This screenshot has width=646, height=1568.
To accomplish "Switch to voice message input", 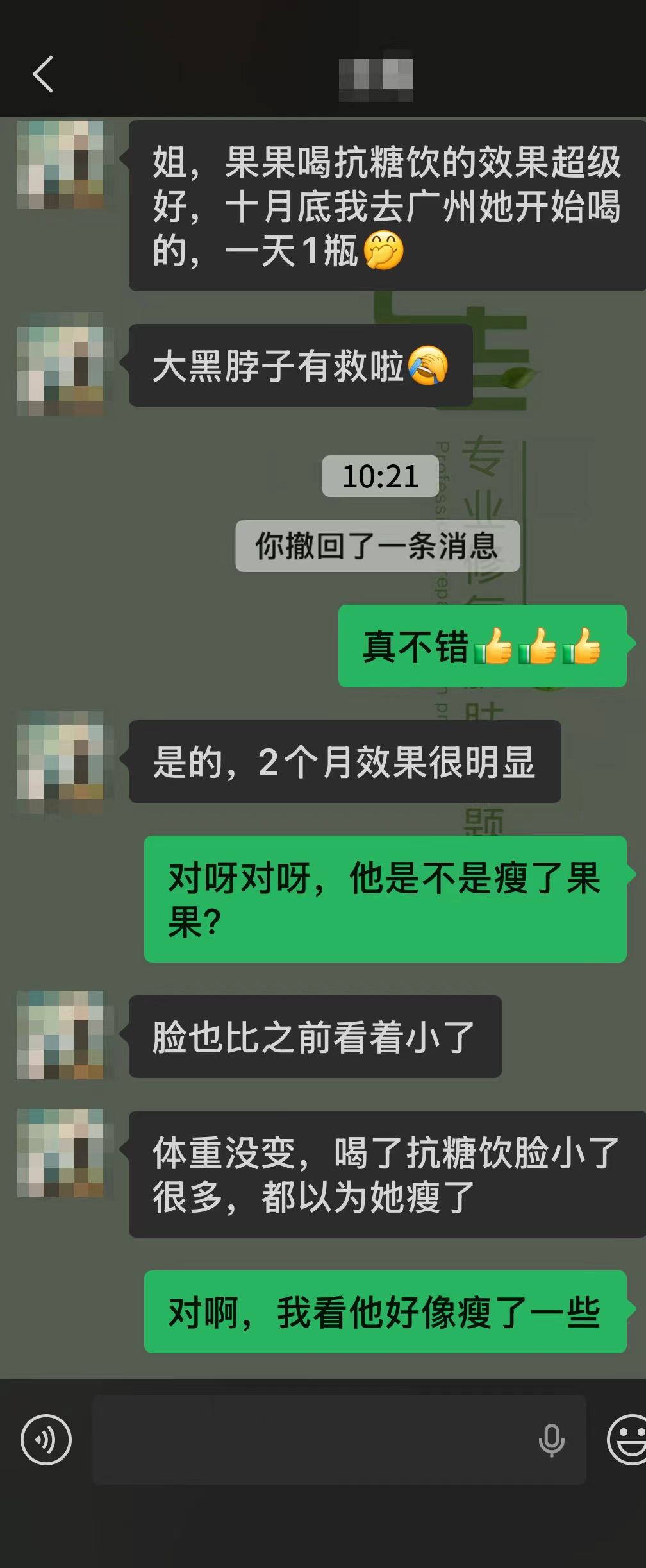I will click(x=46, y=1440).
